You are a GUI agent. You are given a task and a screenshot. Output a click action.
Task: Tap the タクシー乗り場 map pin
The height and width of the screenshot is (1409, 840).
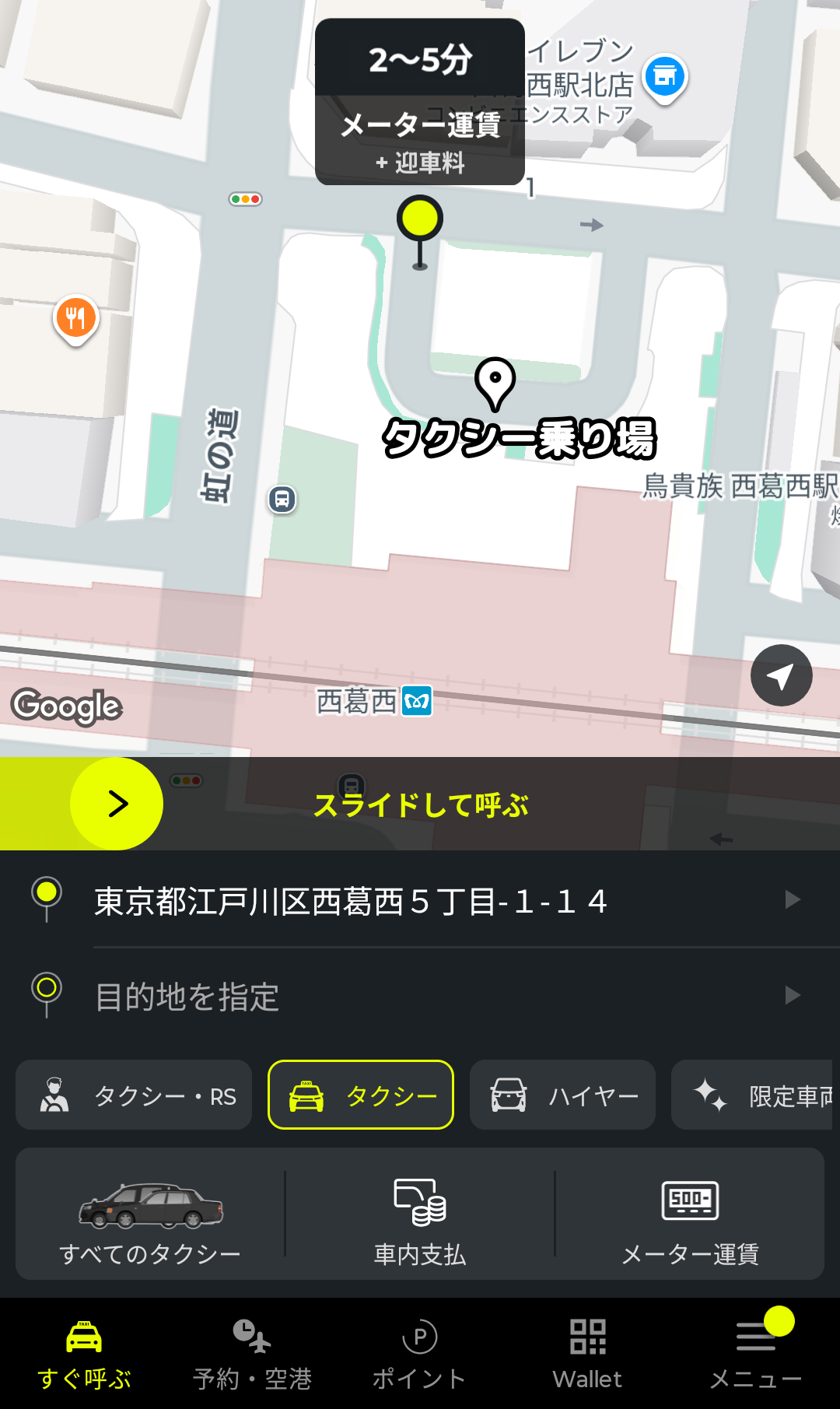(x=495, y=383)
